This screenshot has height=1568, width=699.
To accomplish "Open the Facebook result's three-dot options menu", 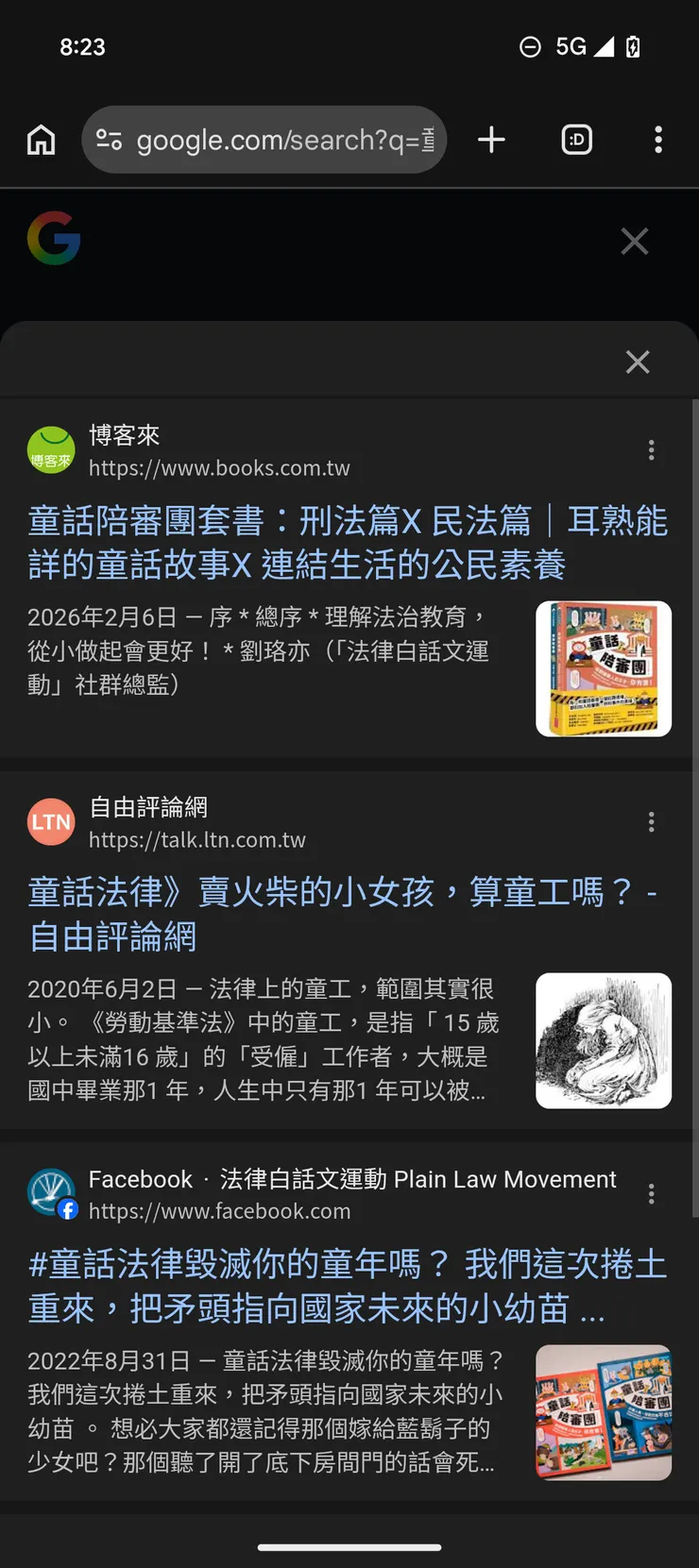I will (x=651, y=1194).
